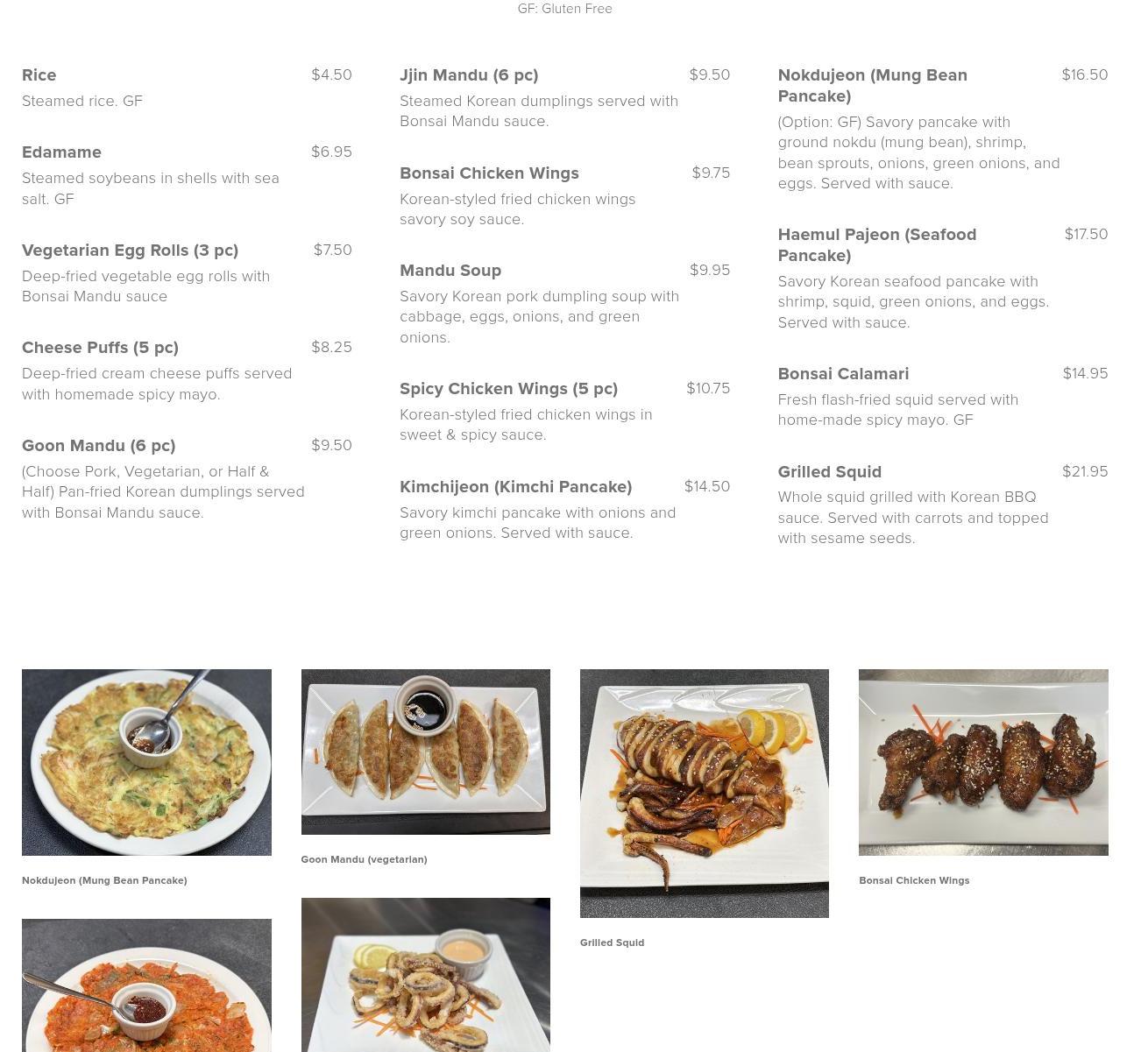The height and width of the screenshot is (1052, 1148).
Task: Open the Bonsai Chicken Wings photo
Action: pyautogui.click(x=983, y=762)
